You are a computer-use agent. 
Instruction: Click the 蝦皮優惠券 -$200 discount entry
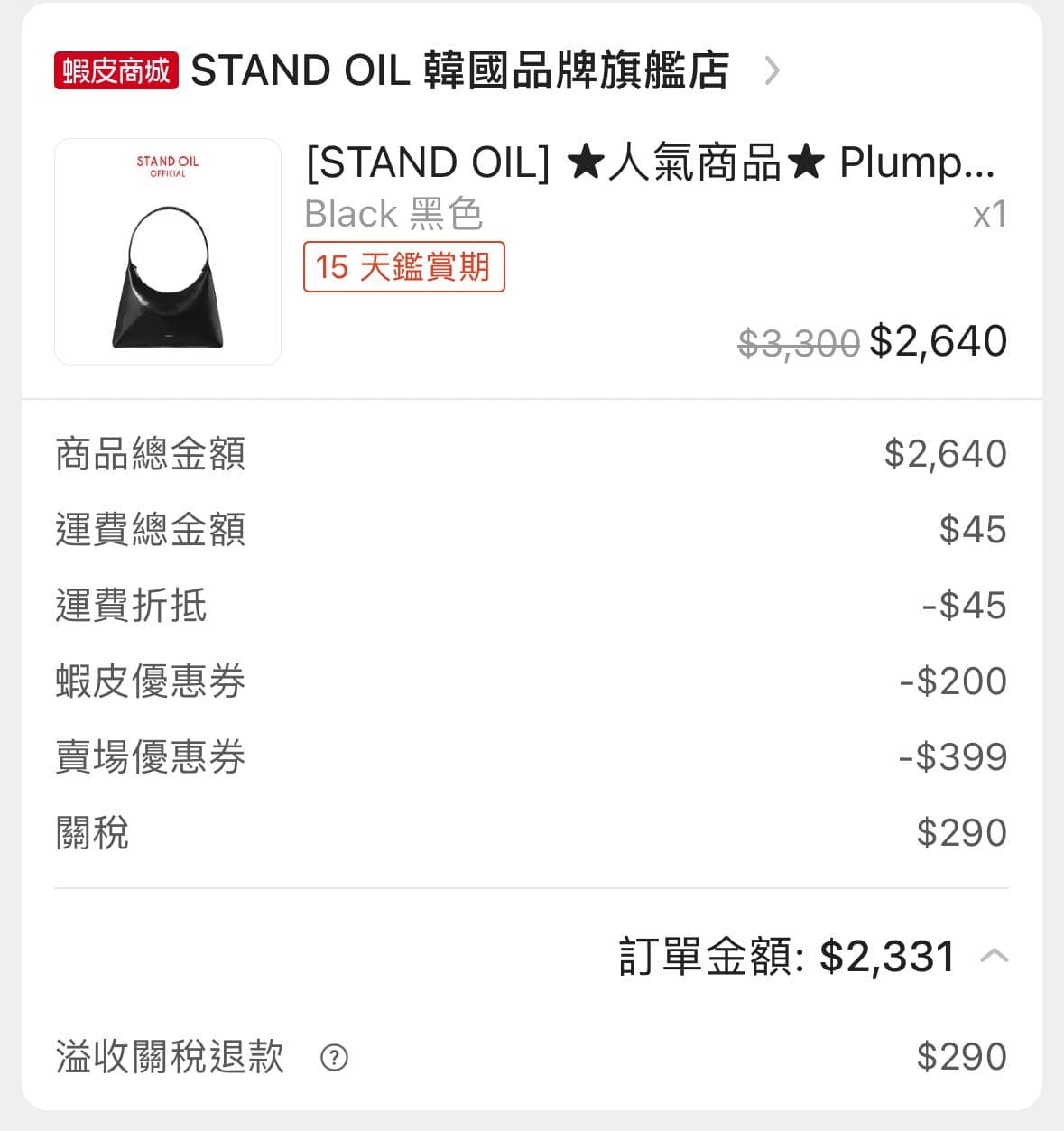point(531,681)
